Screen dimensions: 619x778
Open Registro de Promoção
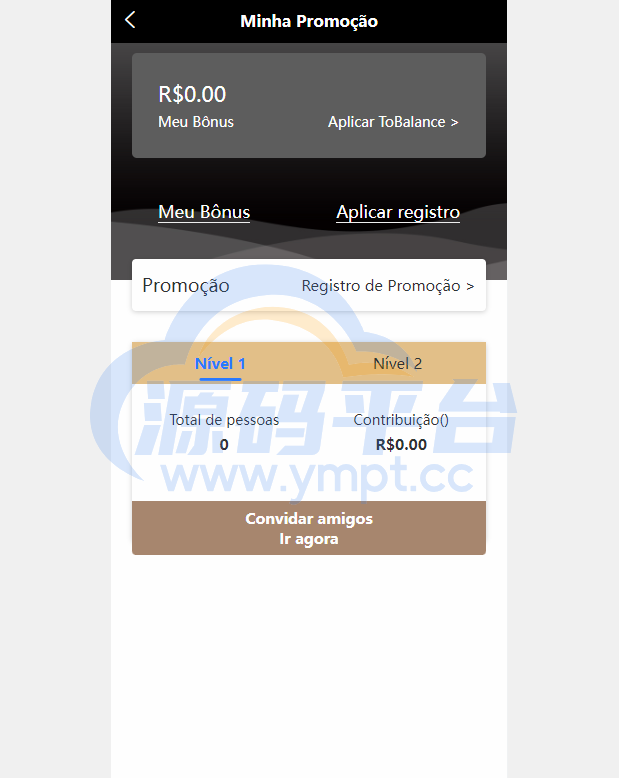[387, 286]
